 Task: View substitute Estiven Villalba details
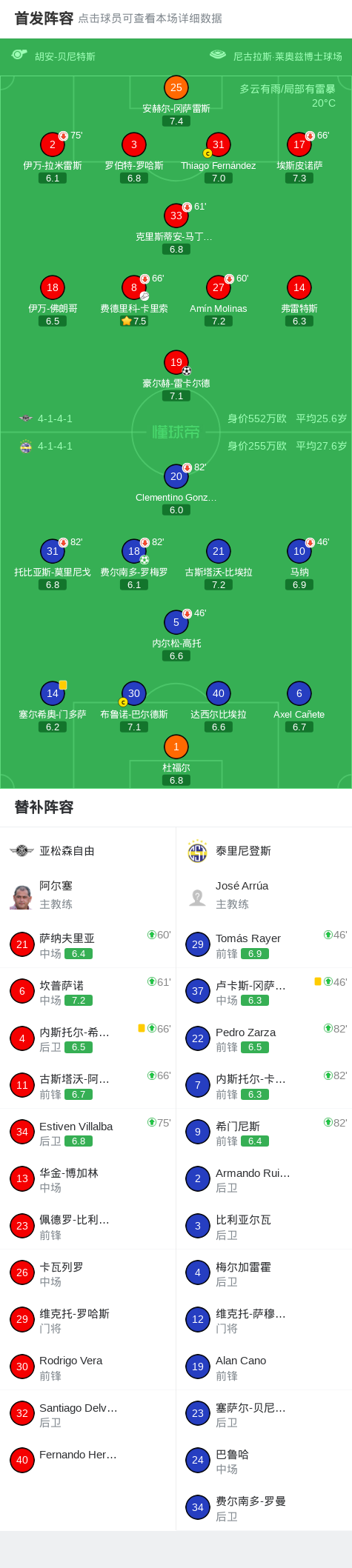click(x=88, y=1132)
